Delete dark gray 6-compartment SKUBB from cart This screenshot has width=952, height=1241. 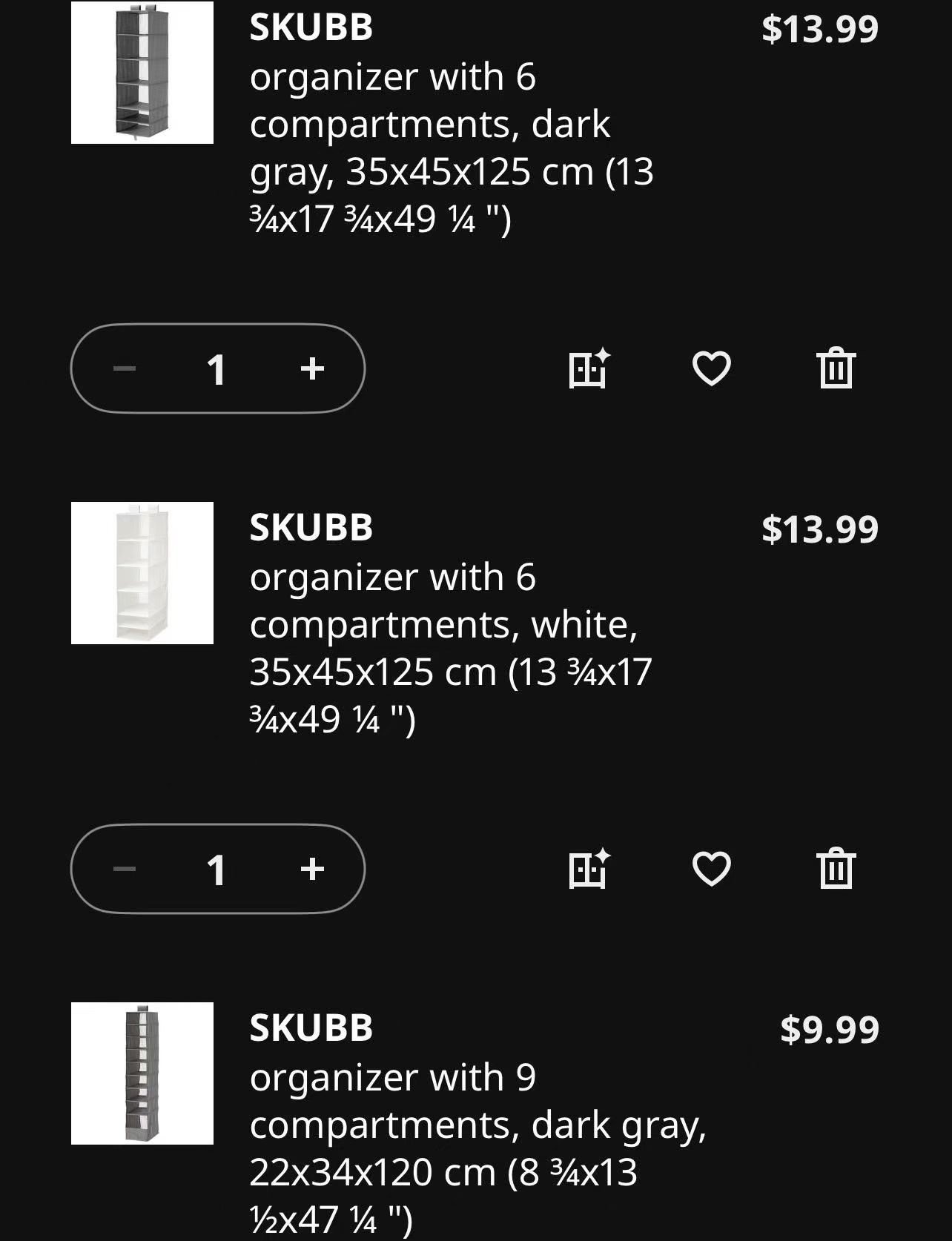(x=836, y=368)
